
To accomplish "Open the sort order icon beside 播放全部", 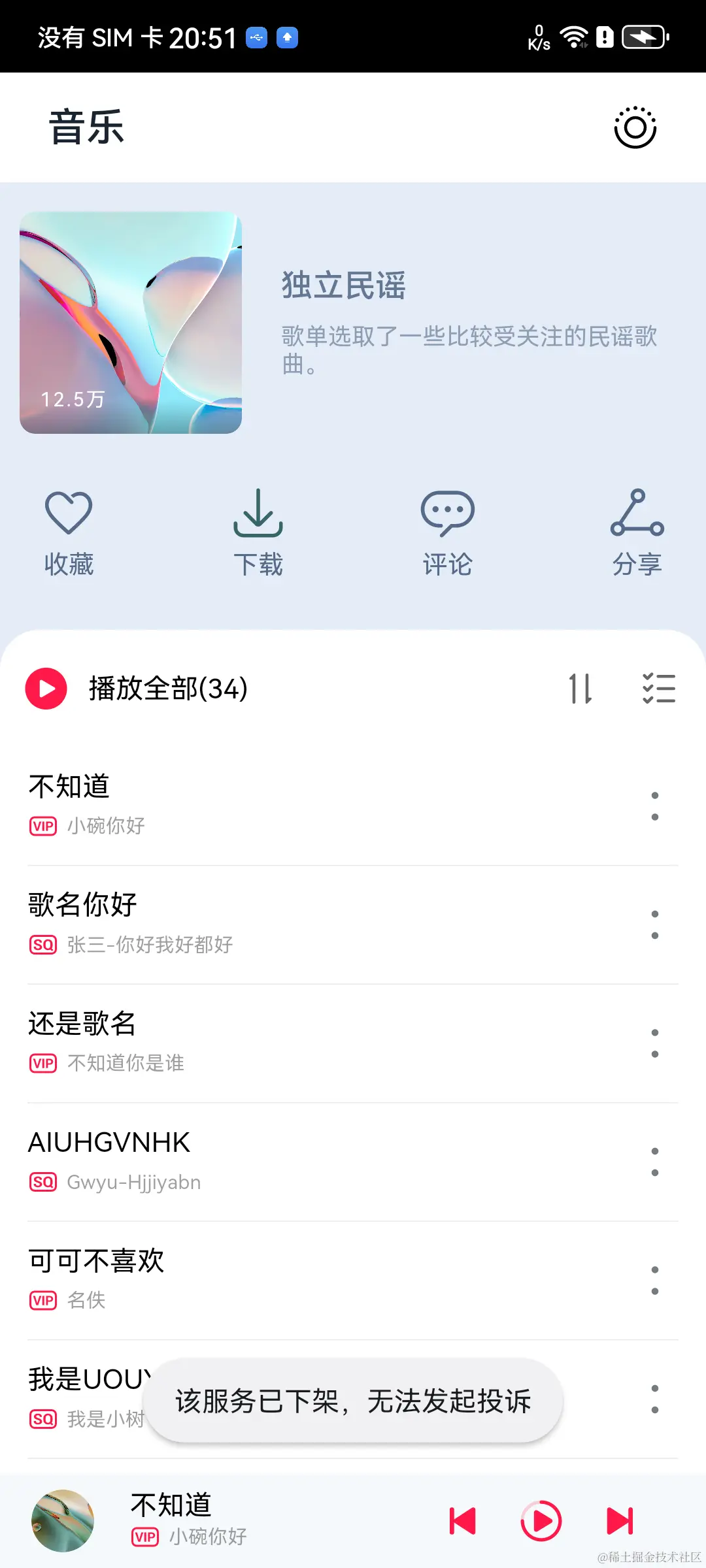I will click(x=582, y=688).
